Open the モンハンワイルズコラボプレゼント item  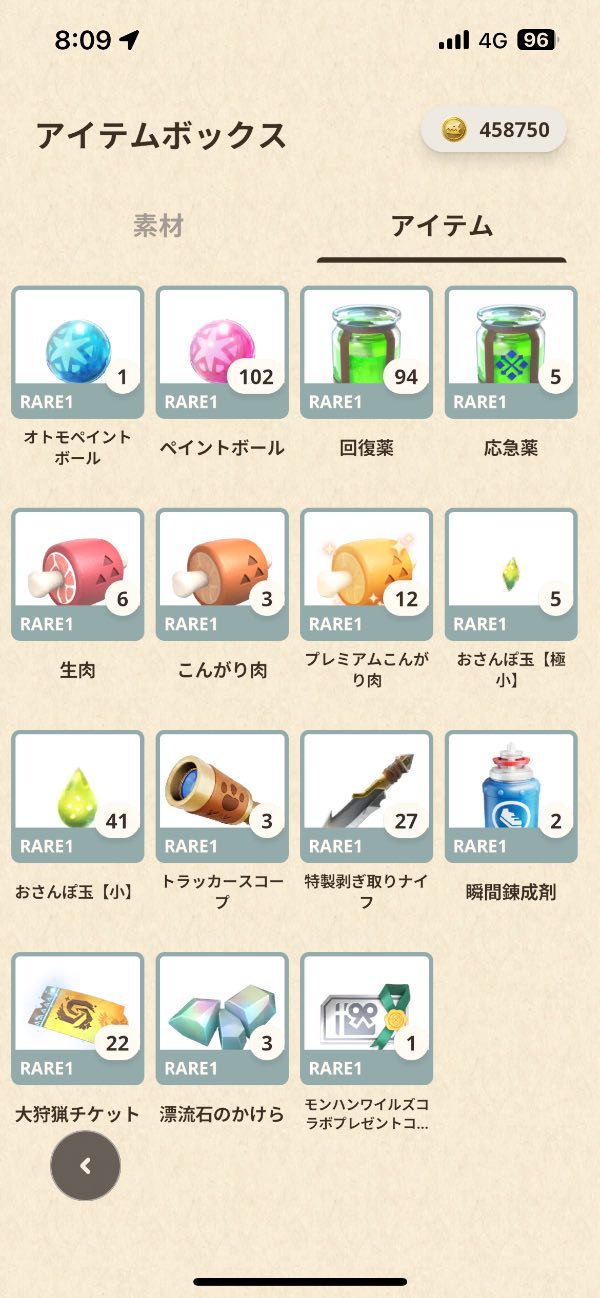point(366,1018)
